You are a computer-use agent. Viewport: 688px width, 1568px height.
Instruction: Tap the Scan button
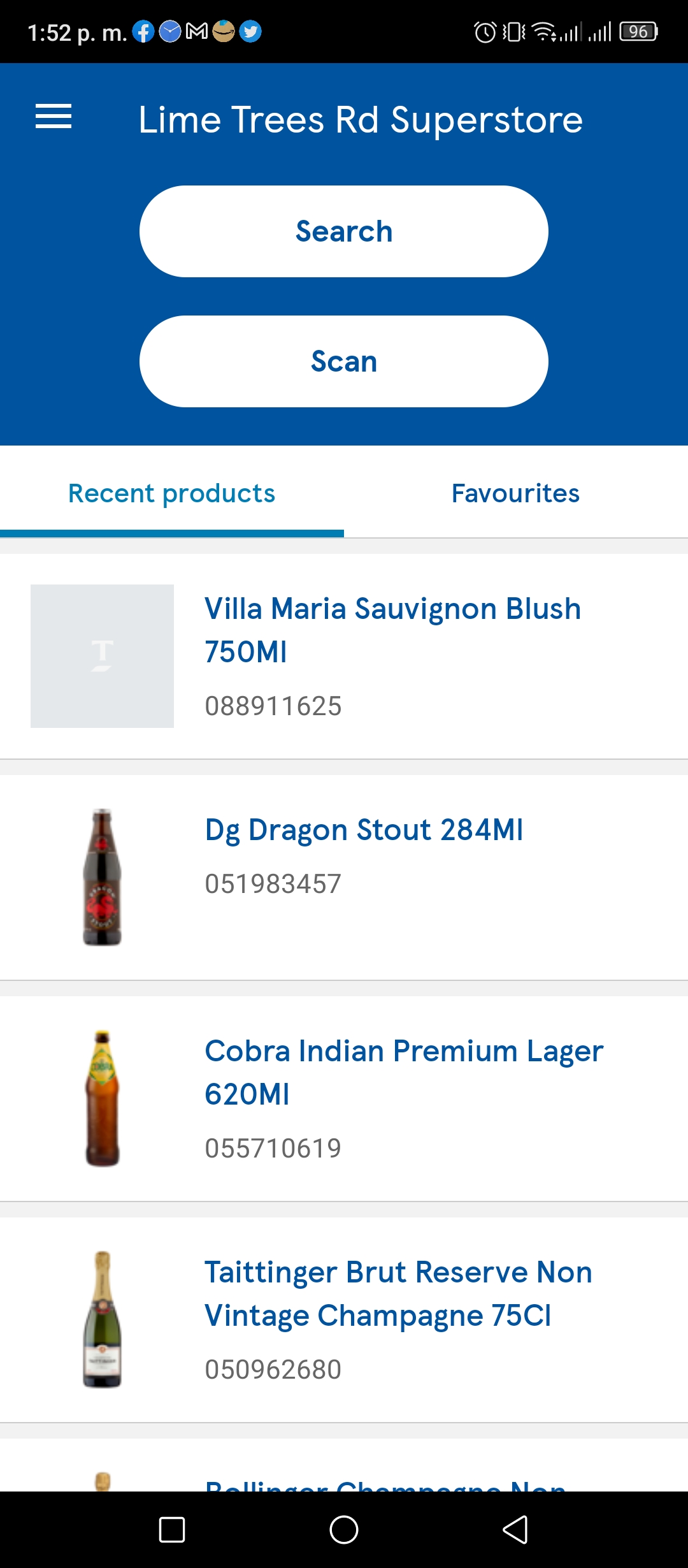(344, 361)
